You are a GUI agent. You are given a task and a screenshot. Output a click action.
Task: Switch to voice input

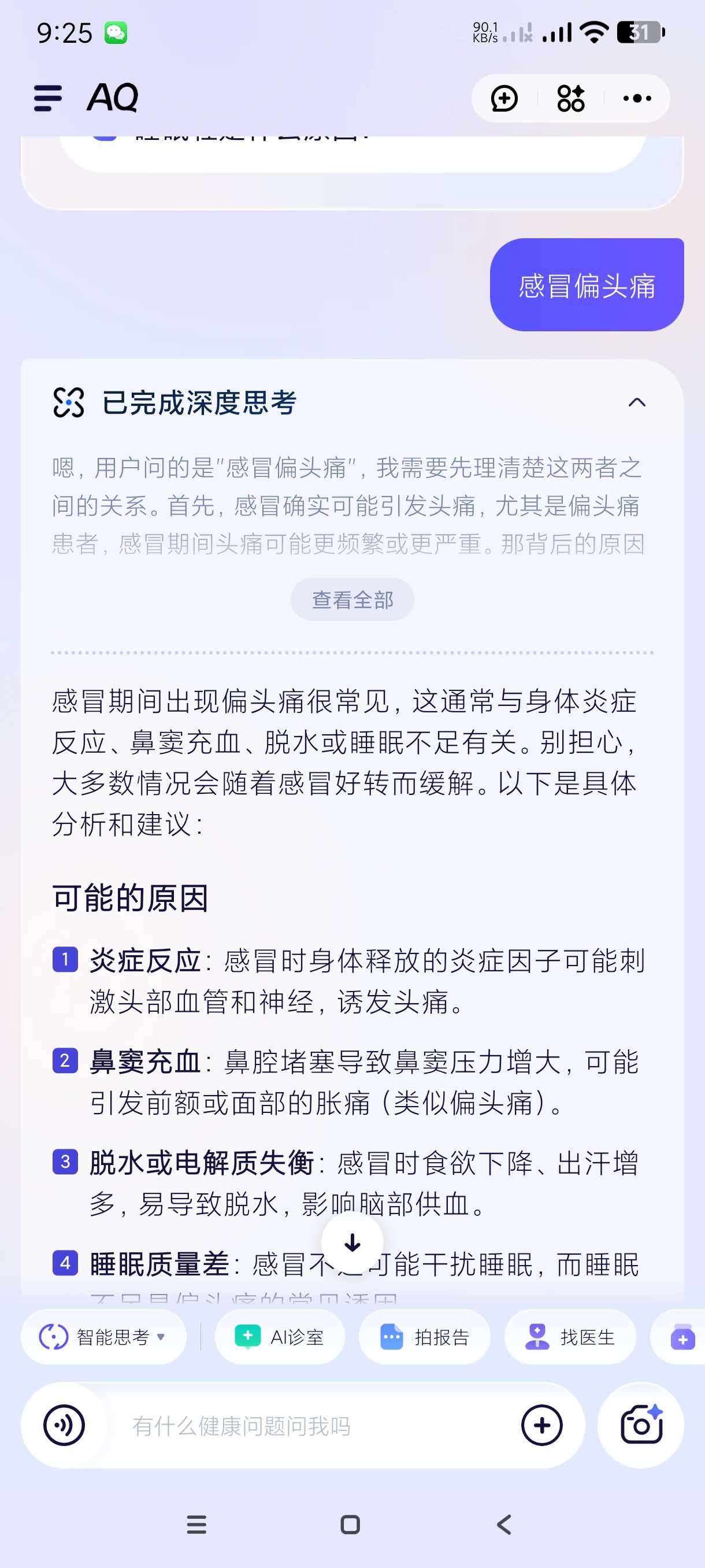65,1426
